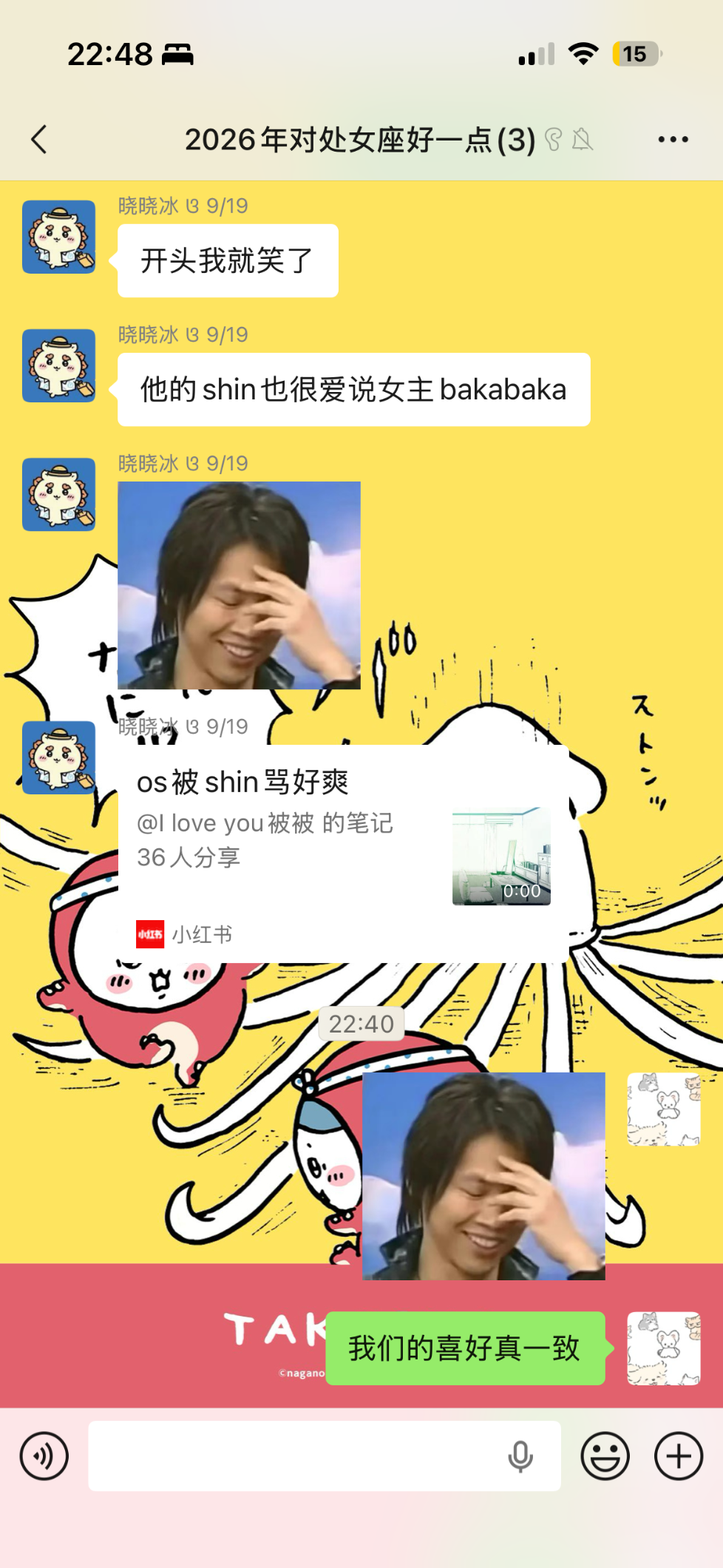Open the shared 小红书 note "os被shin骂好爽"
The height and width of the screenshot is (1568, 723).
click(343, 852)
